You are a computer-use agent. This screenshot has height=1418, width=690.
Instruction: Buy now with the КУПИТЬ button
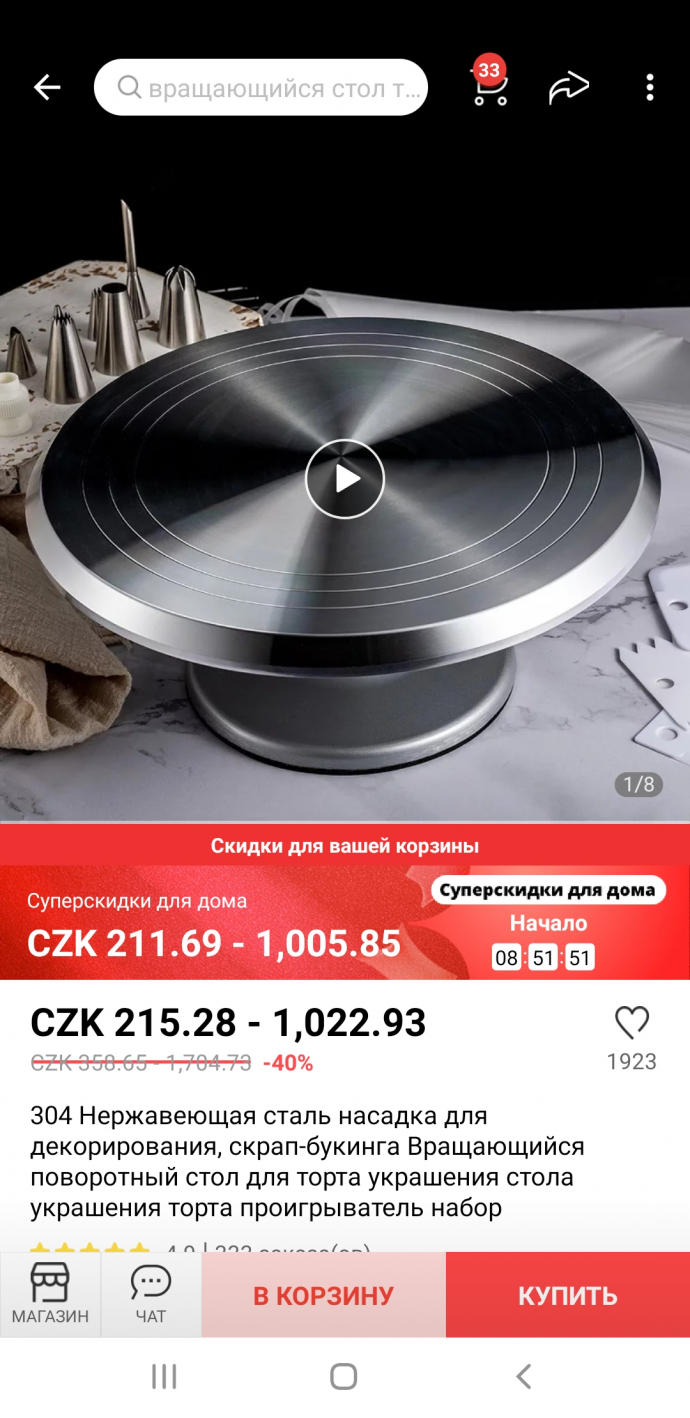567,1296
